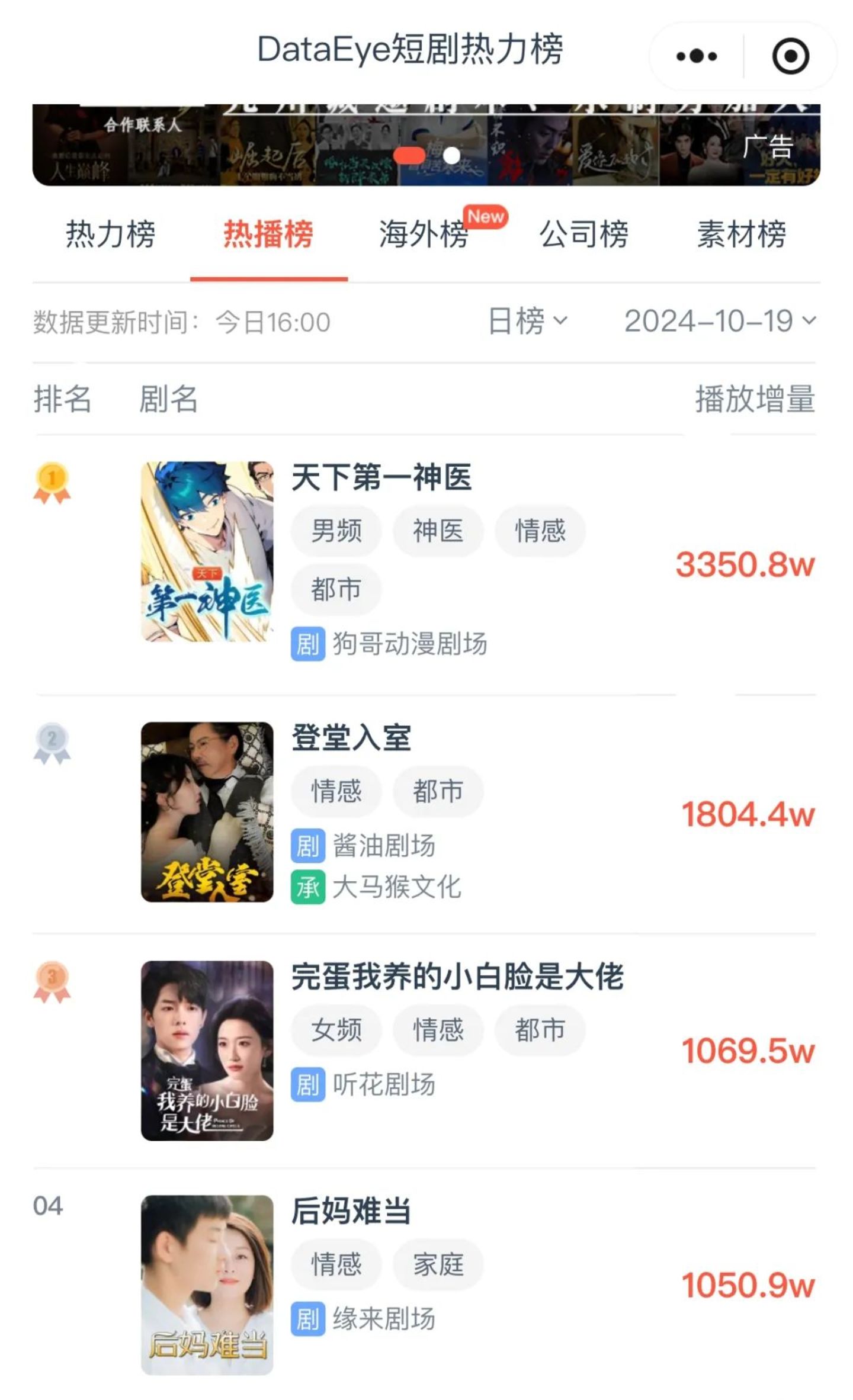The height and width of the screenshot is (1400, 853).
Task: Open the drama 天下第一神医
Action: (x=381, y=477)
